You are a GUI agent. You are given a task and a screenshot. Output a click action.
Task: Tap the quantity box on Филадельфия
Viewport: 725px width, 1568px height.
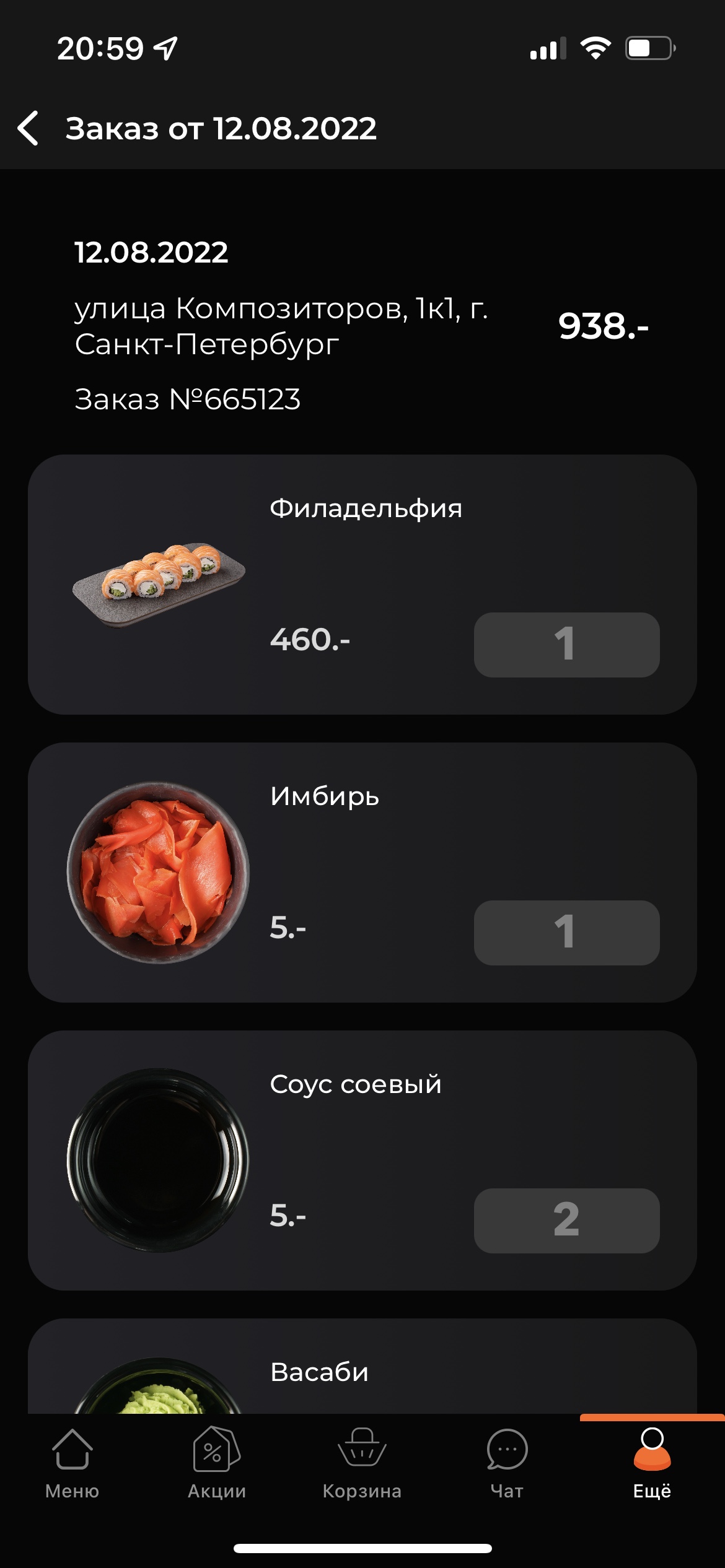pos(567,645)
